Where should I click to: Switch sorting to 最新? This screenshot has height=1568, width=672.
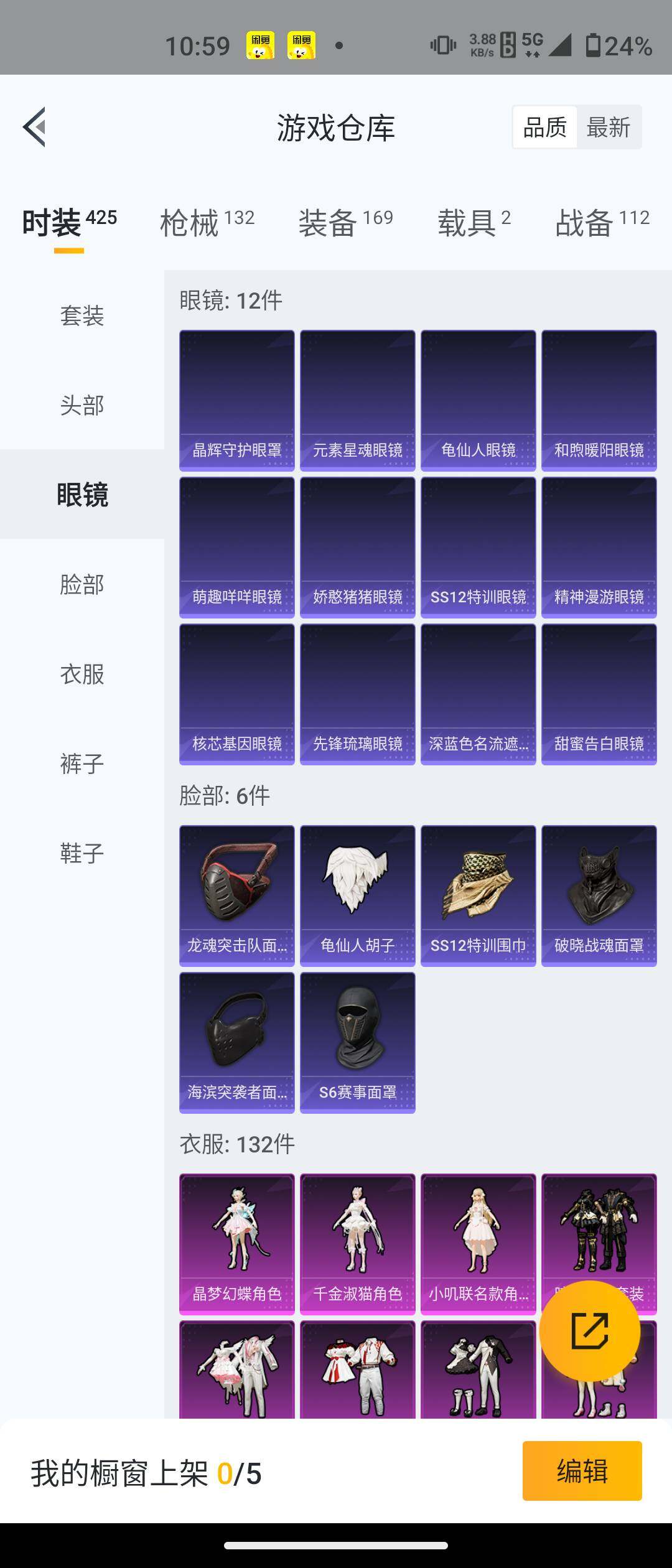(610, 126)
